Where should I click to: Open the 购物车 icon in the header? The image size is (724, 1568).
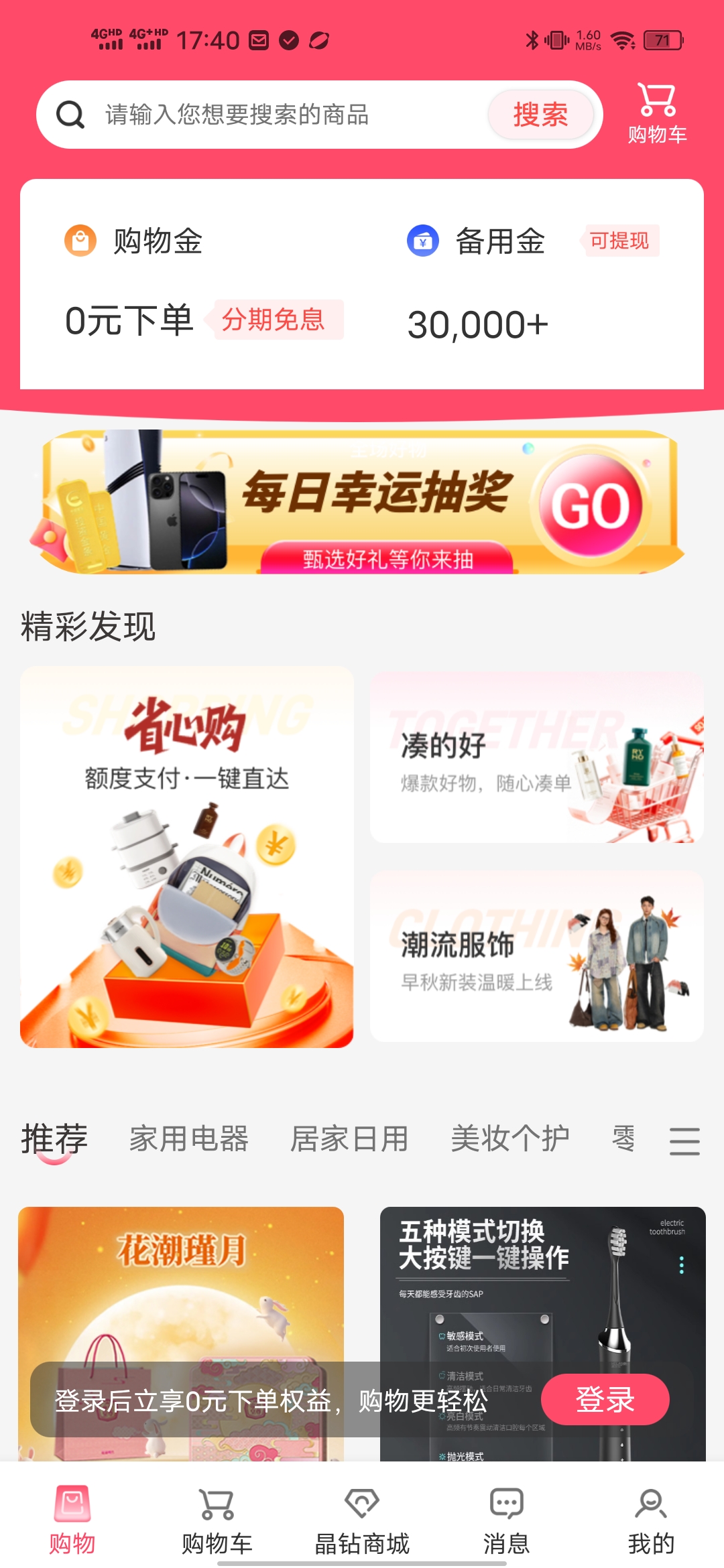657,114
